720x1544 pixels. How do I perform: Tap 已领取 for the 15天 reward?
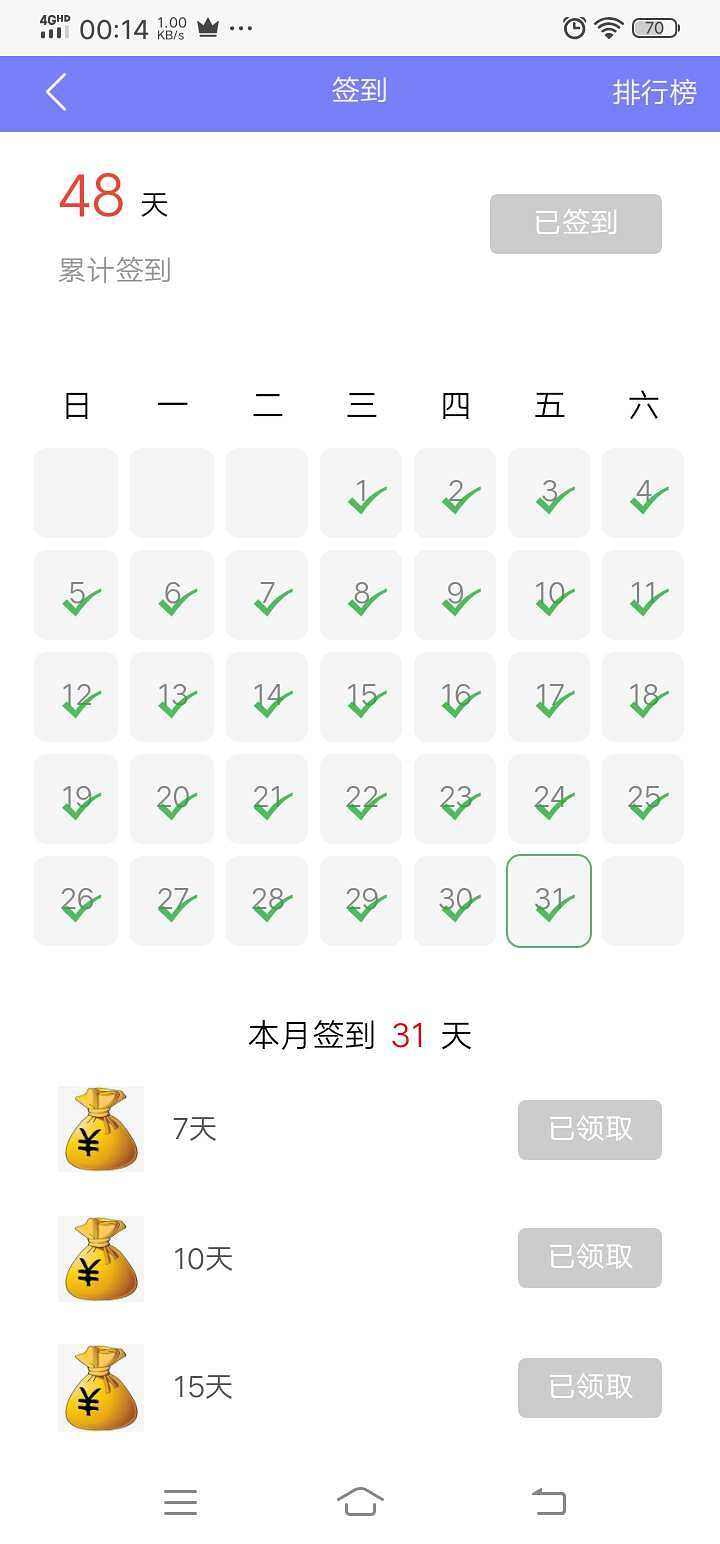point(589,1387)
